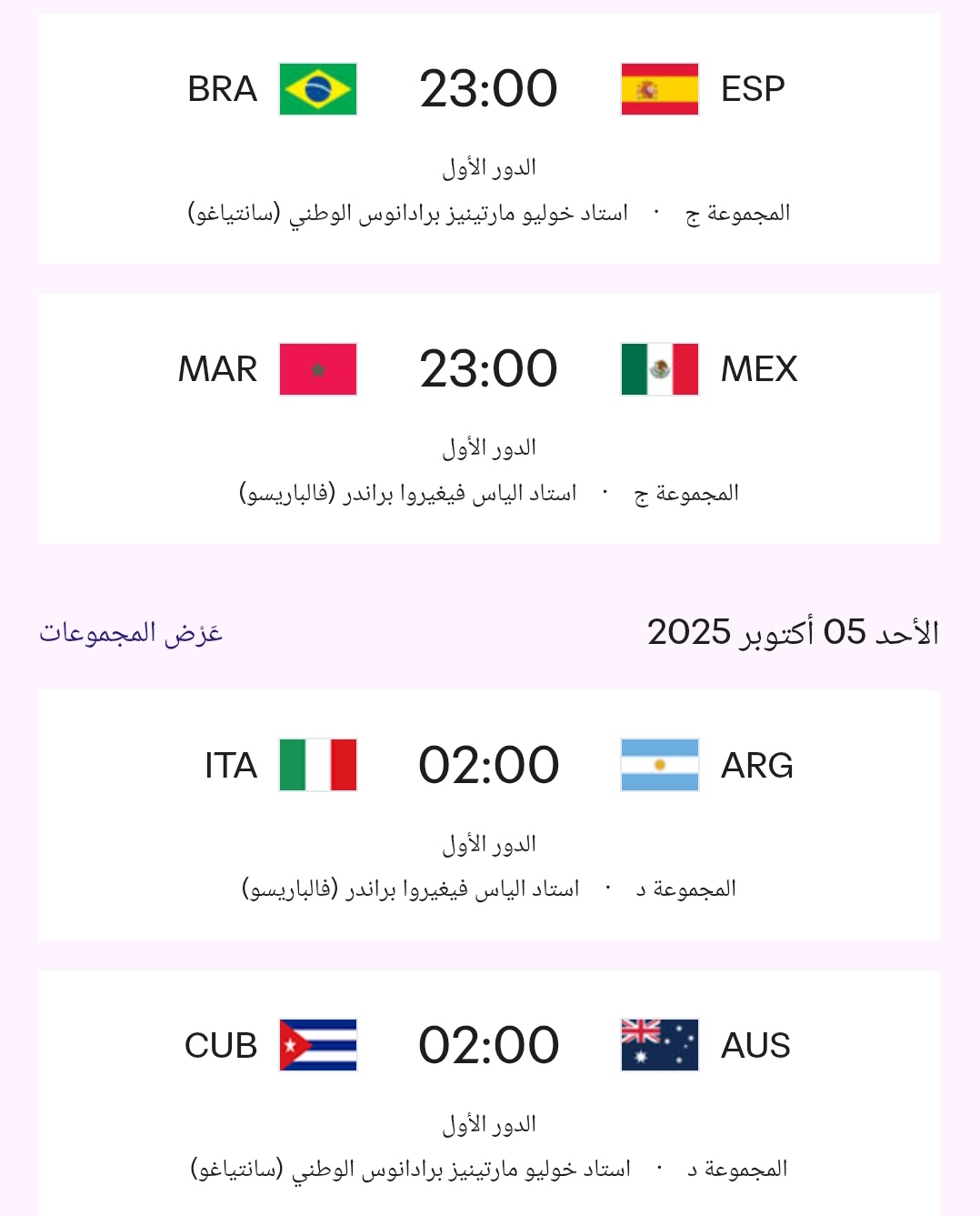Viewport: 980px width, 1216px height.
Task: View the ITA vs ARG match details
Action: (x=489, y=815)
